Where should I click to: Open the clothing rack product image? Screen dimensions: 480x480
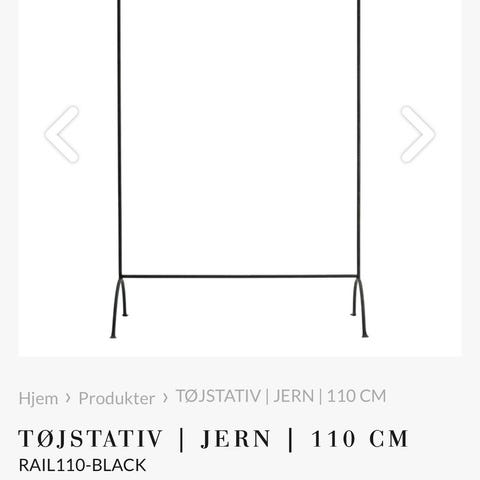(x=240, y=170)
